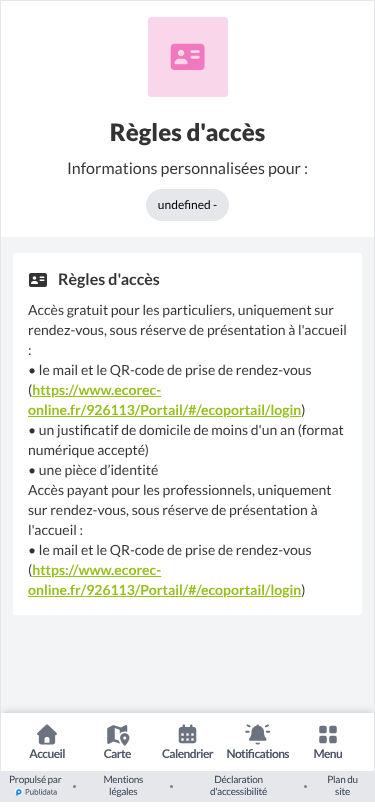Open the Menu tab
Image resolution: width=375 pixels, height=812 pixels.
(328, 742)
